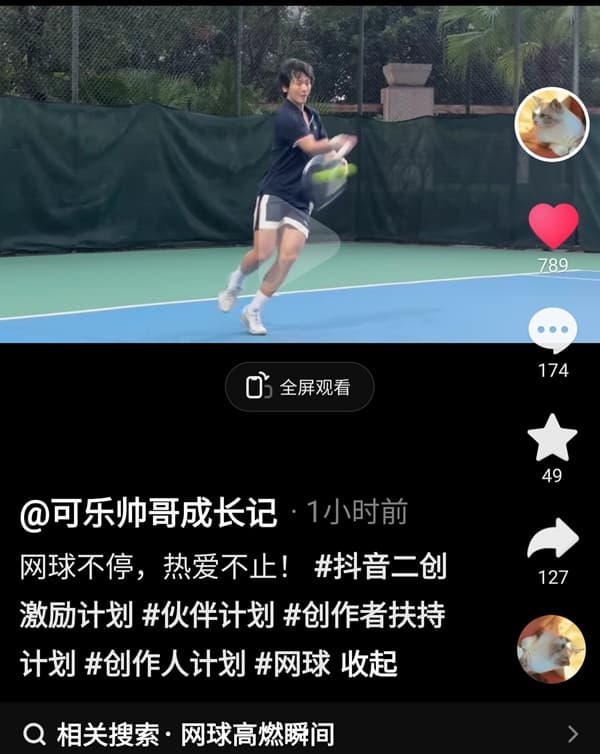Open the creator's cat avatar profile
Screen dimensions: 600x754
551,124
